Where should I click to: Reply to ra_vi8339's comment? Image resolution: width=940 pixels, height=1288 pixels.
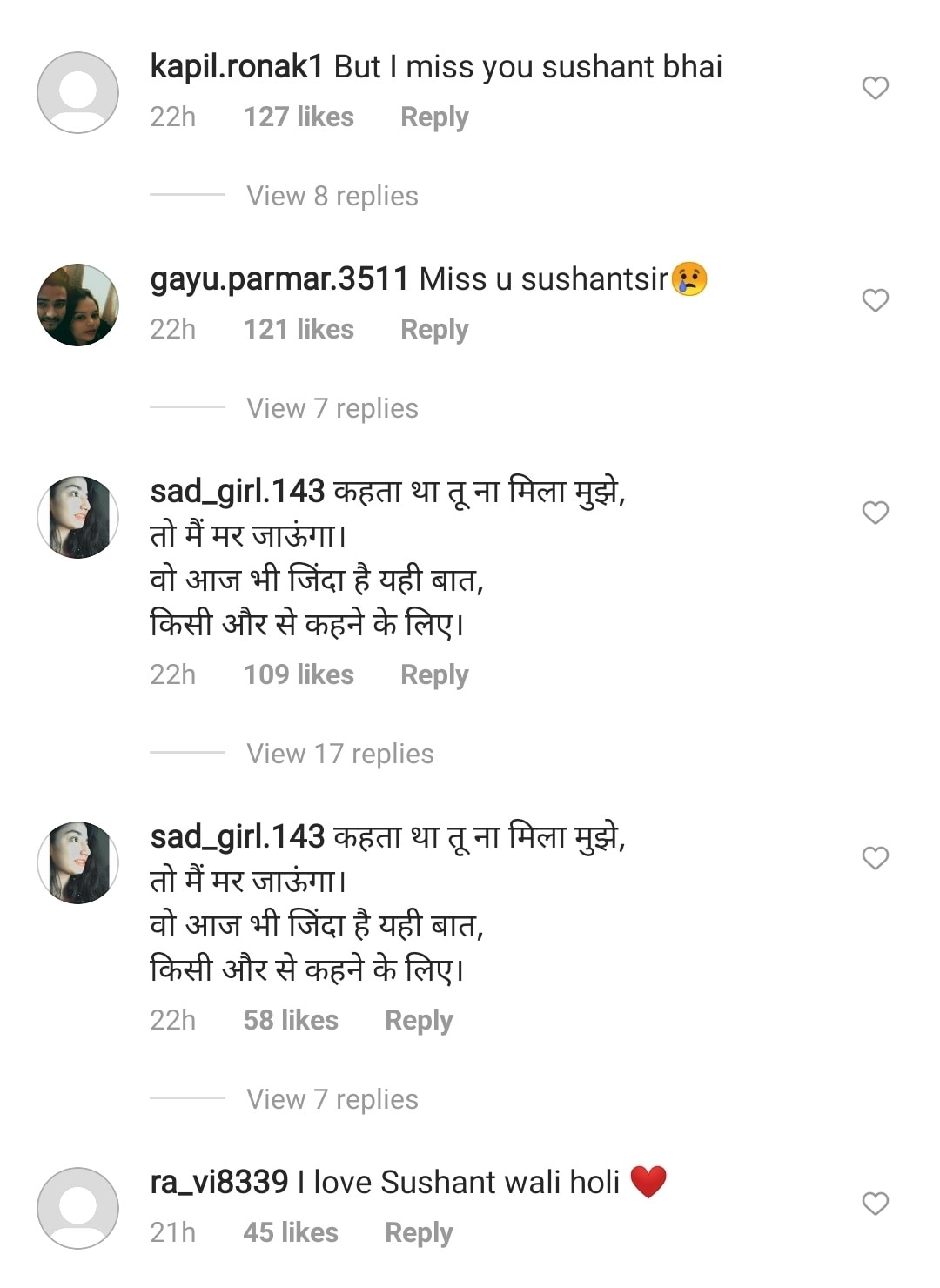(x=419, y=1232)
